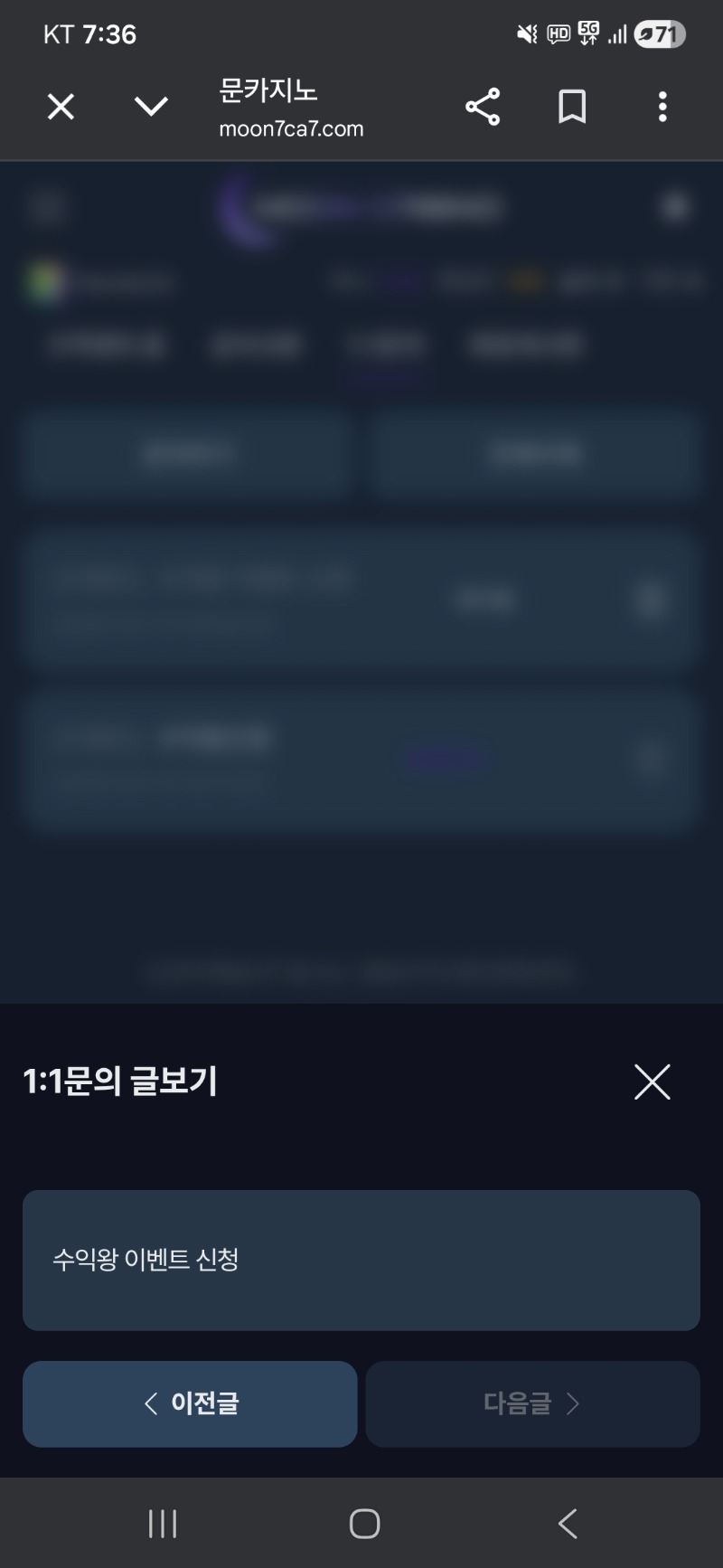Go to 이전글 (previous post)
The width and height of the screenshot is (723, 1568).
tap(190, 1403)
